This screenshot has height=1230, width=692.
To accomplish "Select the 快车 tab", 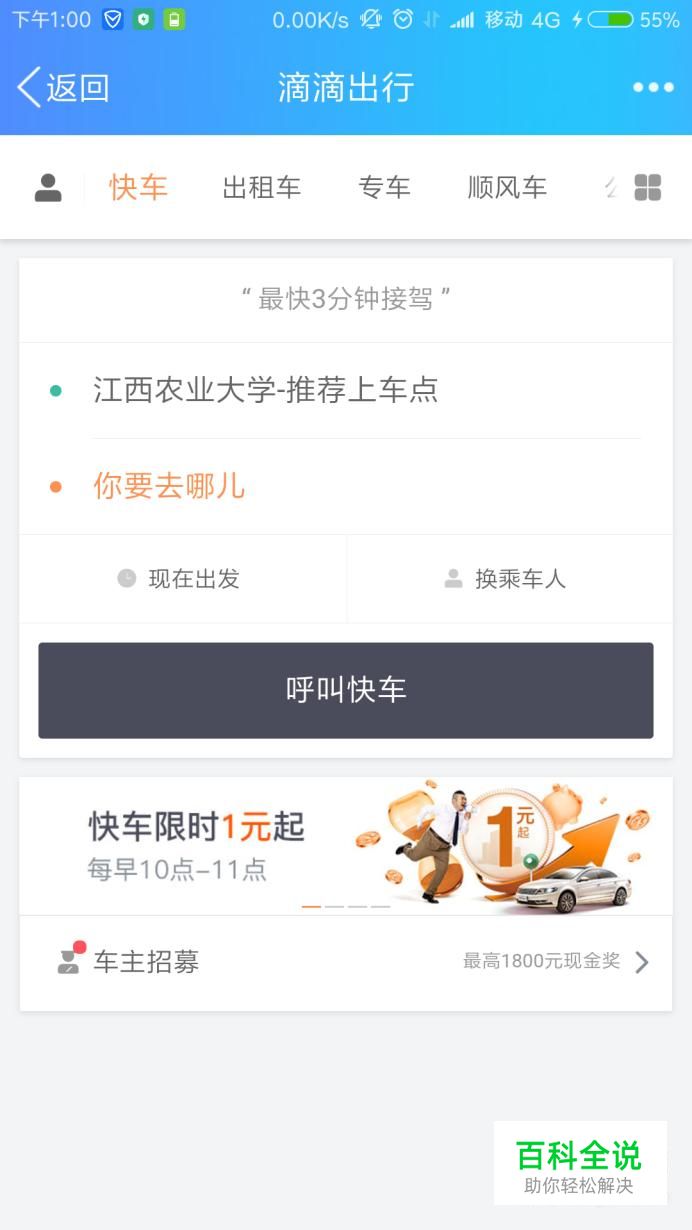I will [x=138, y=187].
